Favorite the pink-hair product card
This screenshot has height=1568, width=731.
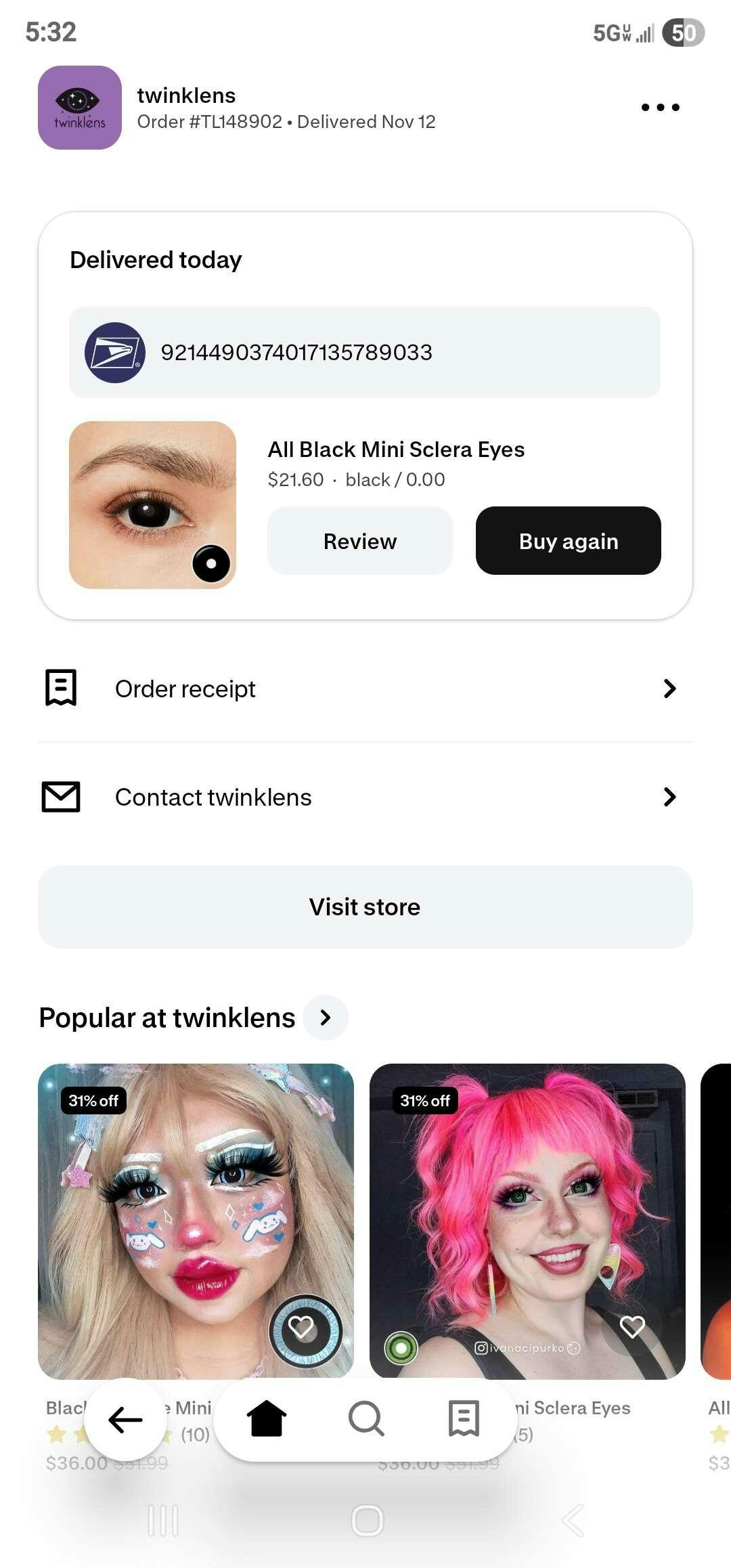click(x=632, y=1327)
